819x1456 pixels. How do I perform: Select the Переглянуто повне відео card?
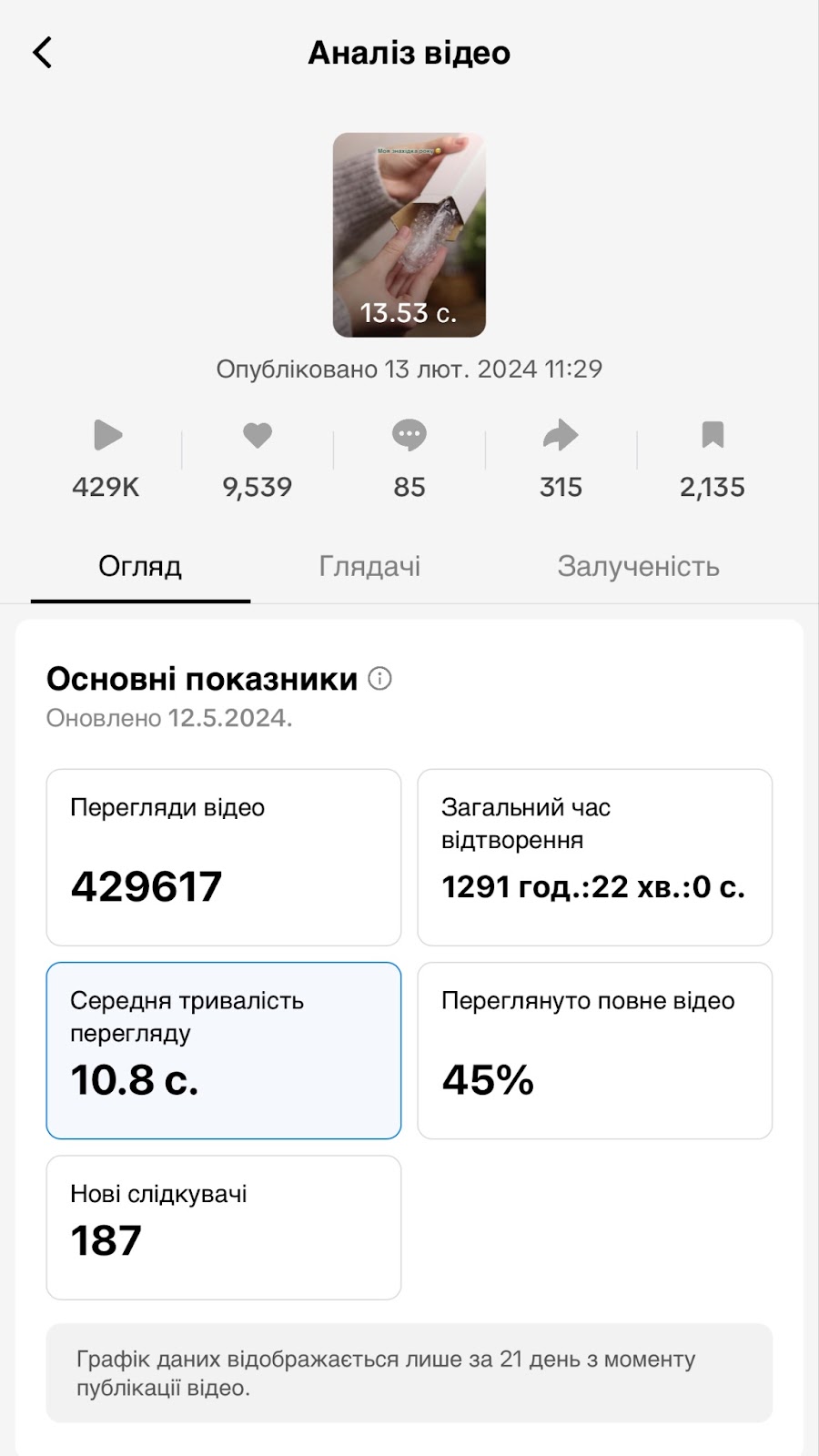click(594, 1050)
